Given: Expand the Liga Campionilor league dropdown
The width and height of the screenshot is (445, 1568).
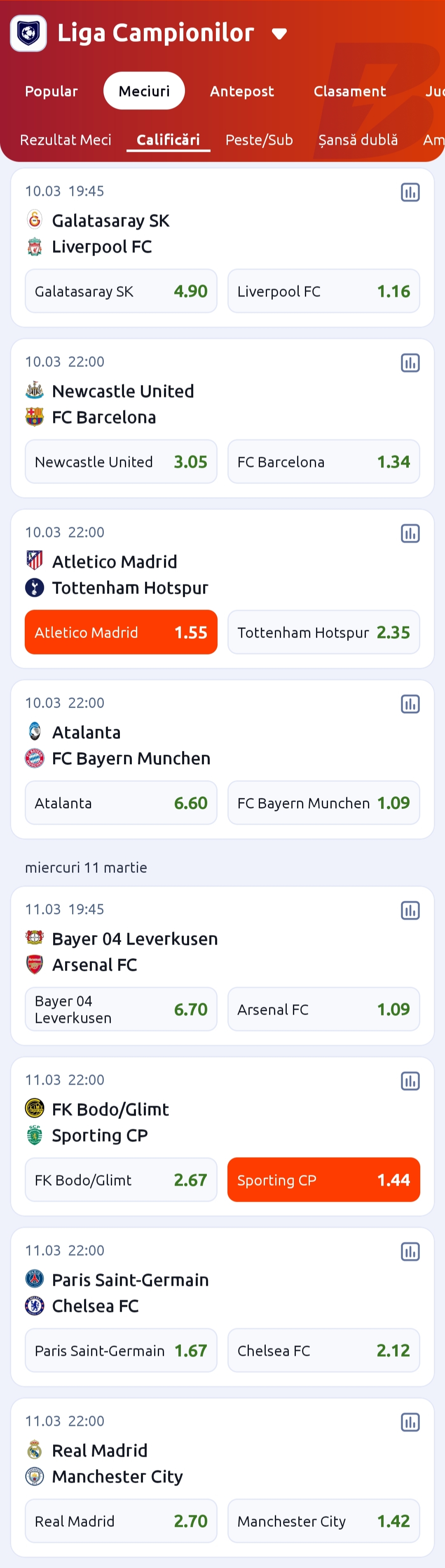Looking at the screenshot, I should pos(279,34).
